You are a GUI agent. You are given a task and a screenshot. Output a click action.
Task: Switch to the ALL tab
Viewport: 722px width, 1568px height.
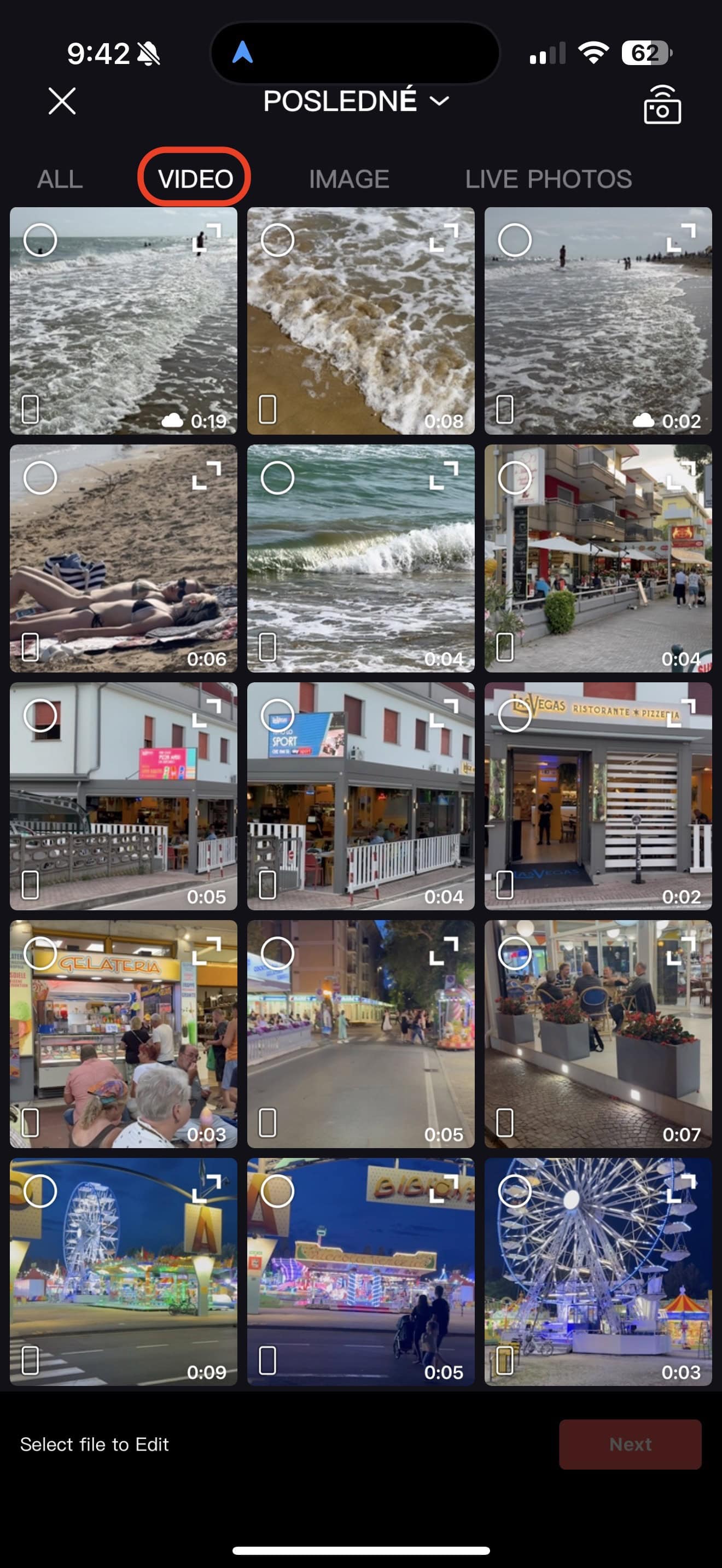(60, 179)
